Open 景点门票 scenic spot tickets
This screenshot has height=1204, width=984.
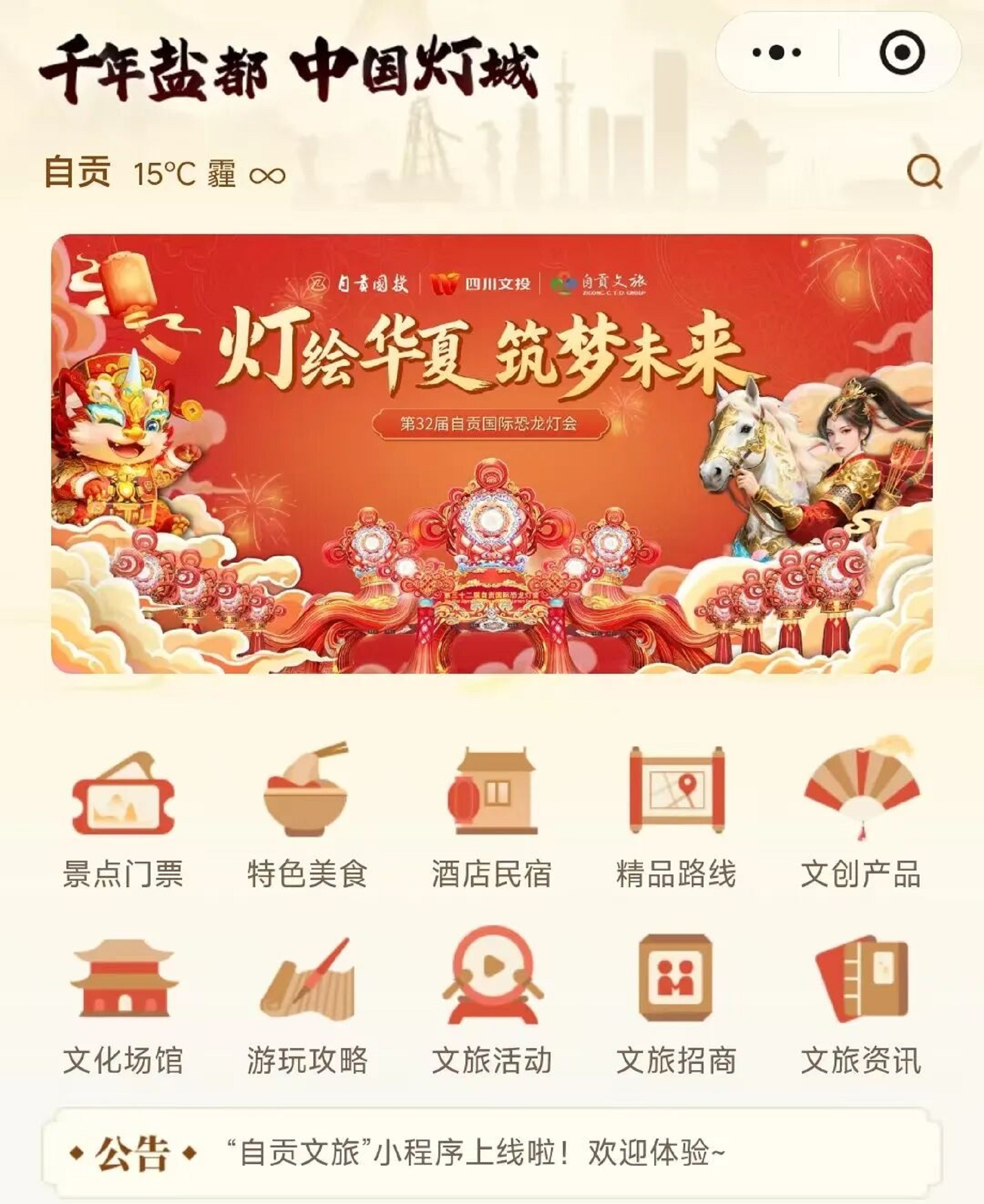point(123,815)
